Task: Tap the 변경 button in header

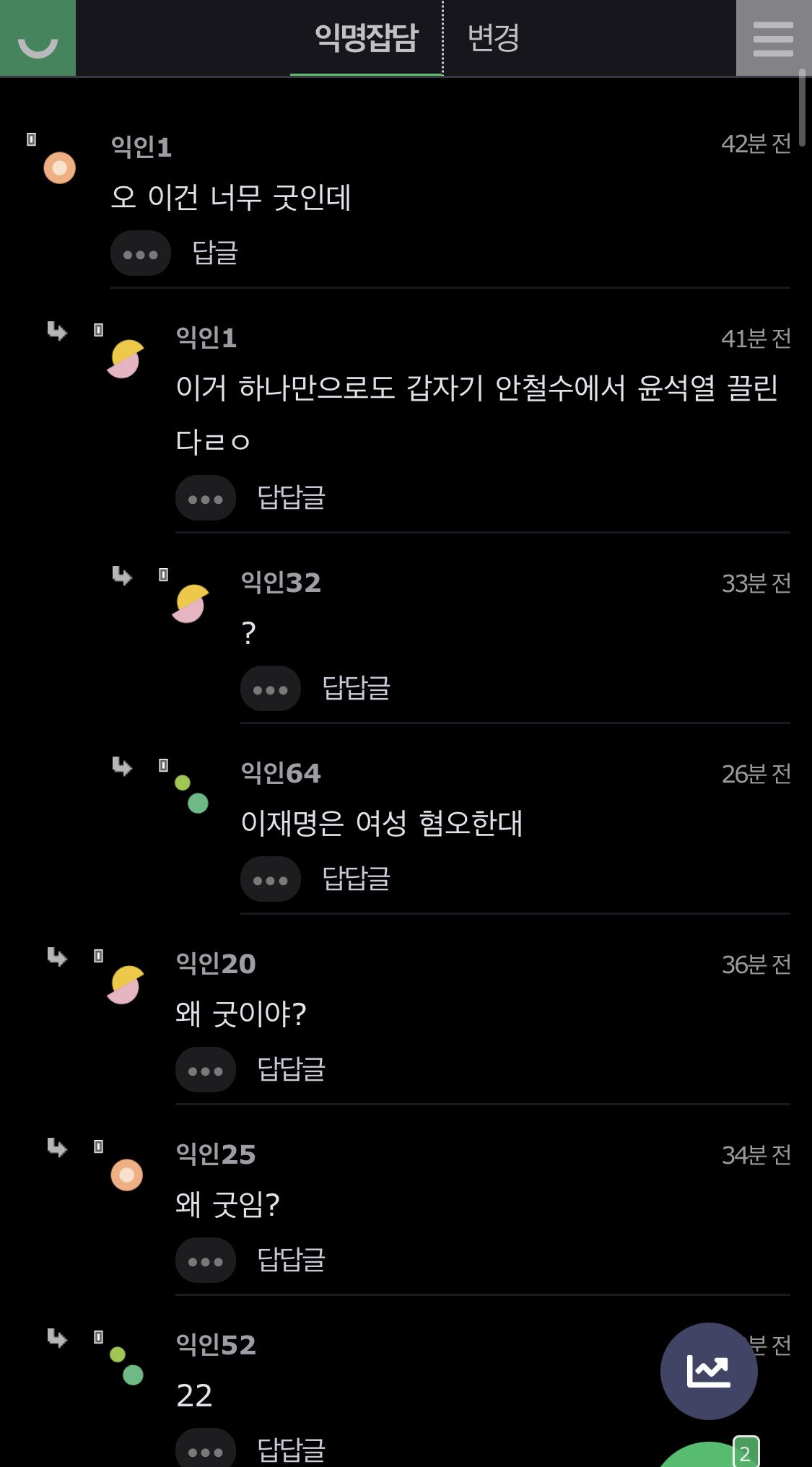Action: tap(494, 38)
